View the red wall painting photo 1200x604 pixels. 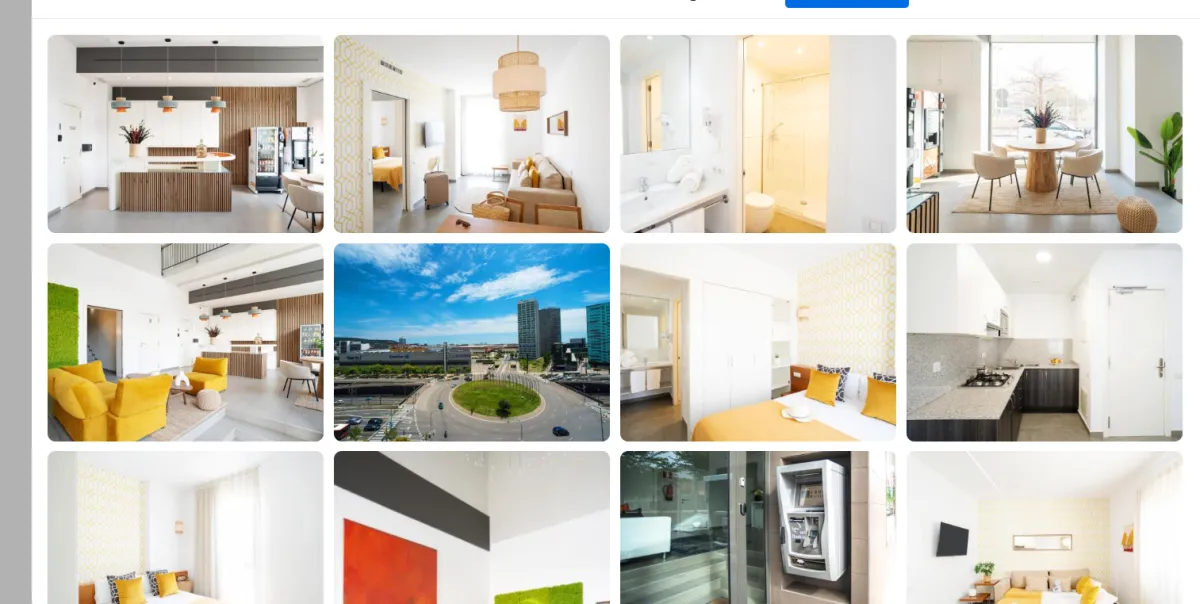[x=471, y=528]
